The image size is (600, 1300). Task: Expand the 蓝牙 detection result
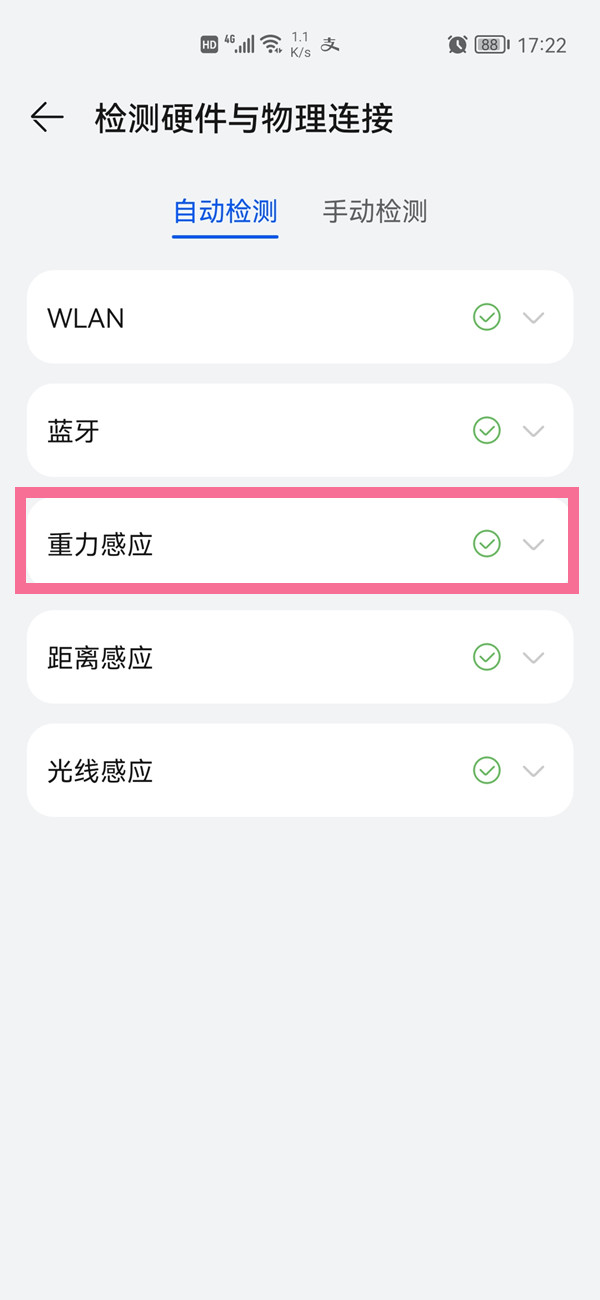(x=534, y=431)
